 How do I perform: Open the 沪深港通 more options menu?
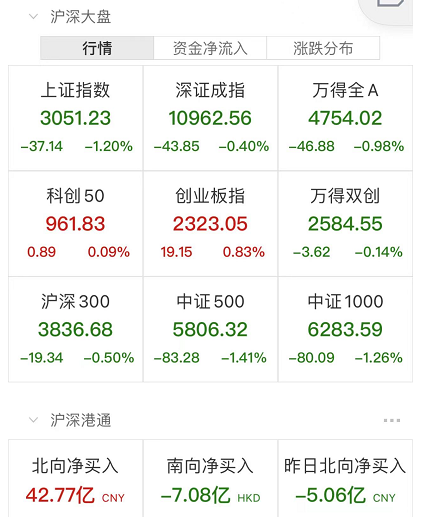click(392, 420)
